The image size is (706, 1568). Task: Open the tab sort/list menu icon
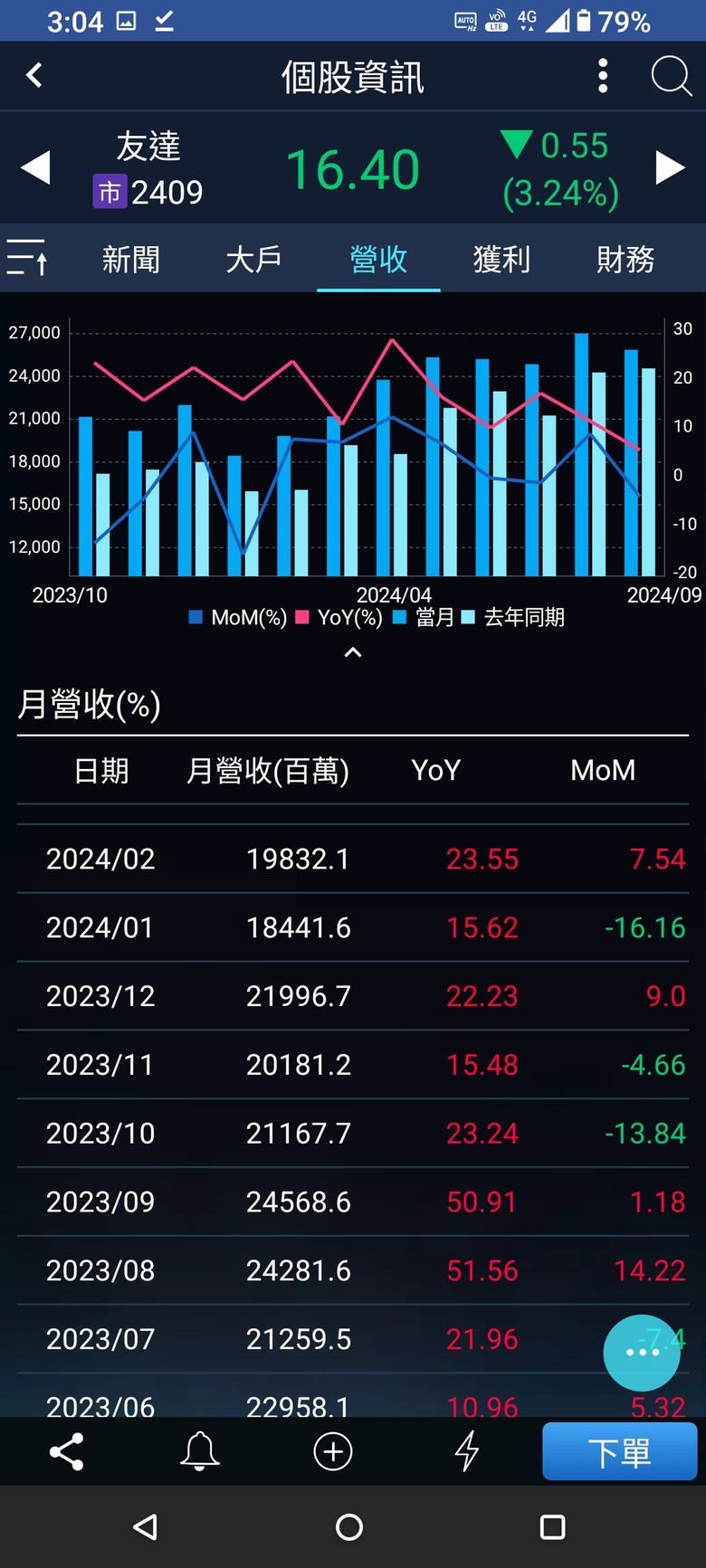pyautogui.click(x=27, y=258)
